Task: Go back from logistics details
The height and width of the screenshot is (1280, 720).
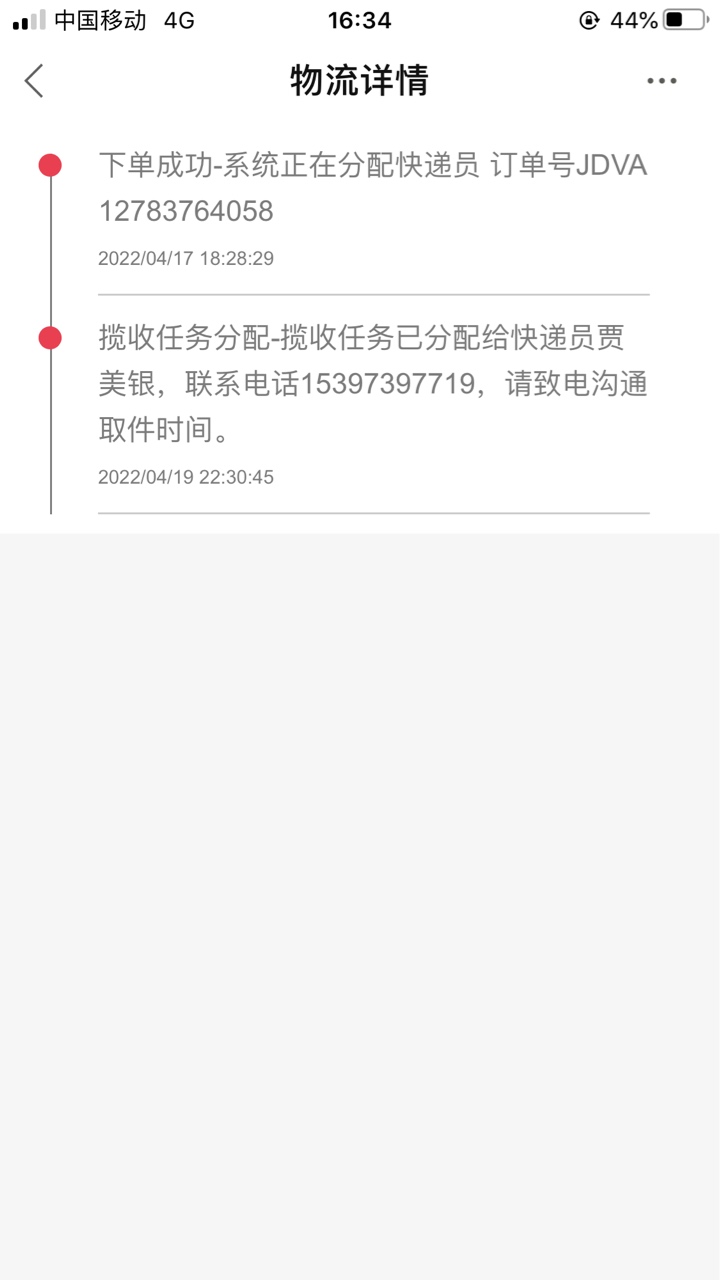Action: point(35,81)
